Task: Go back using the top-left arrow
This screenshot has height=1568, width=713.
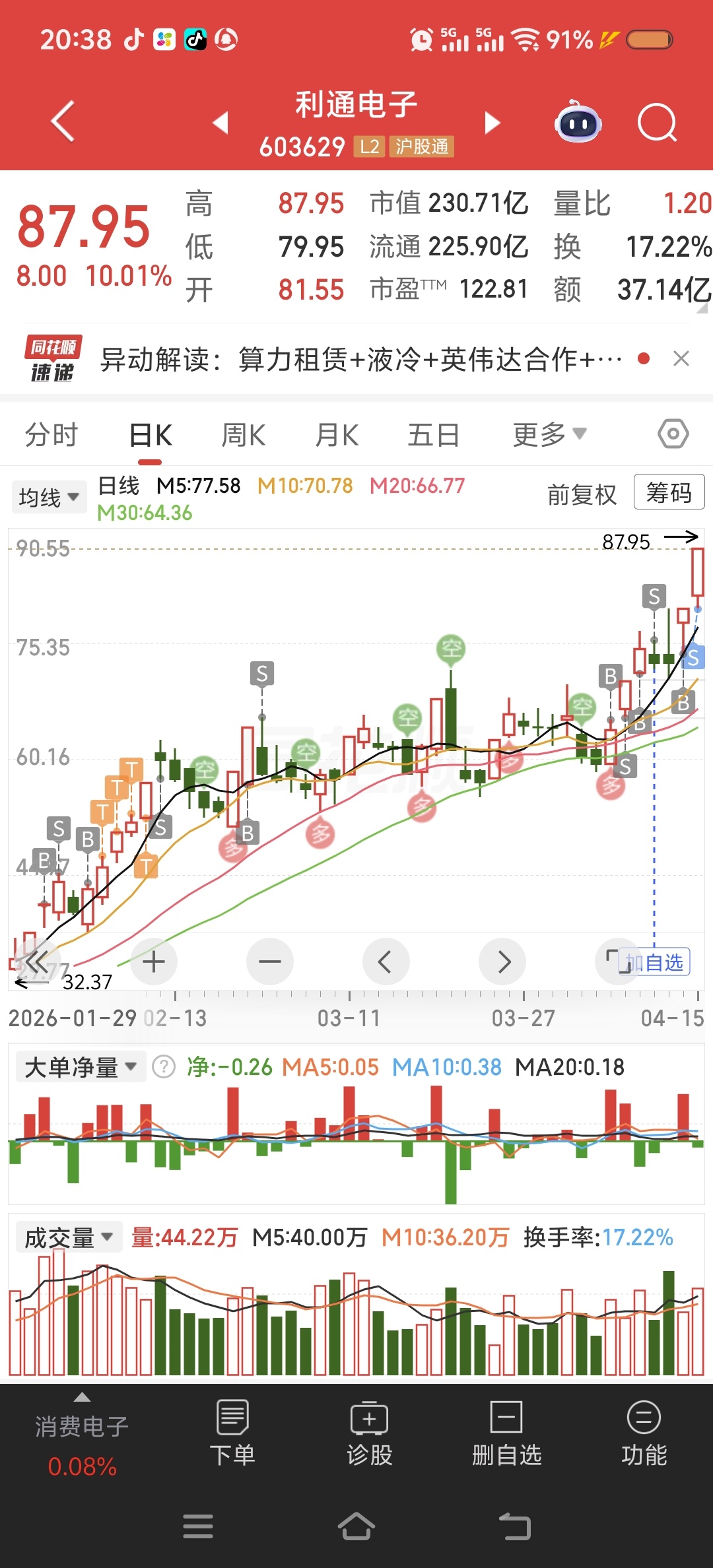Action: coord(63,122)
